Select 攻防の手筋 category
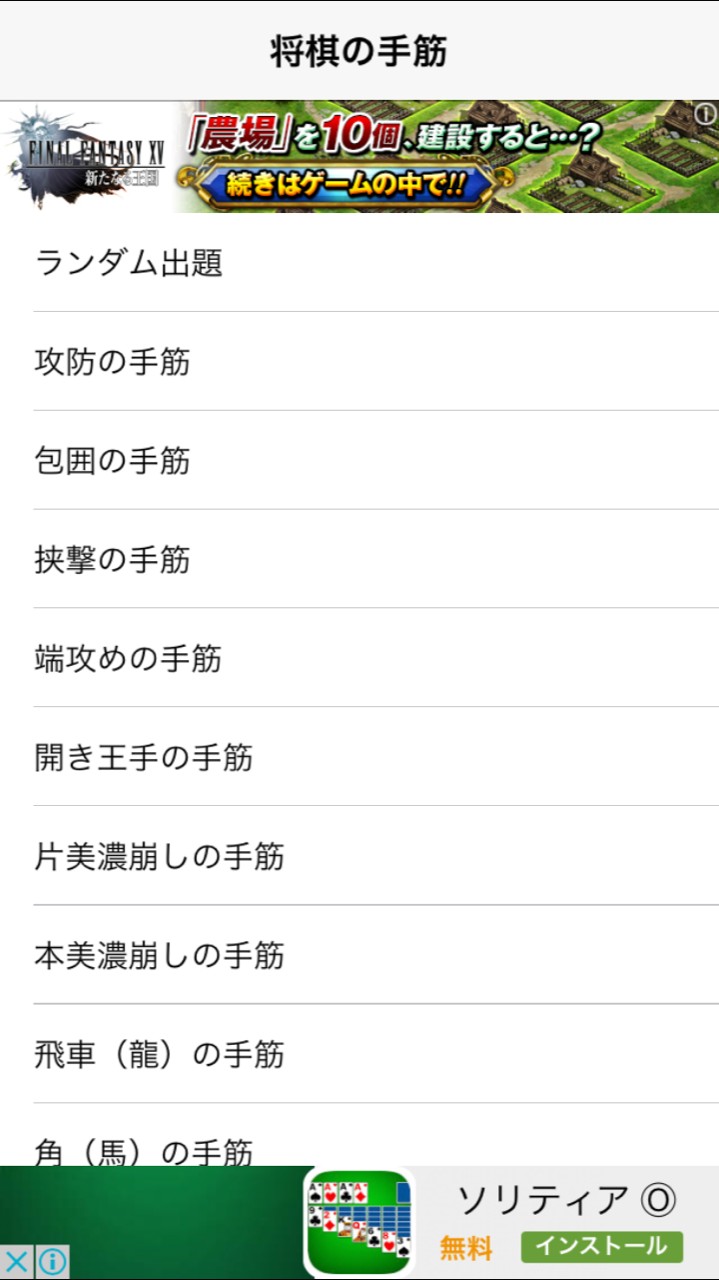This screenshot has height=1280, width=719. (359, 361)
